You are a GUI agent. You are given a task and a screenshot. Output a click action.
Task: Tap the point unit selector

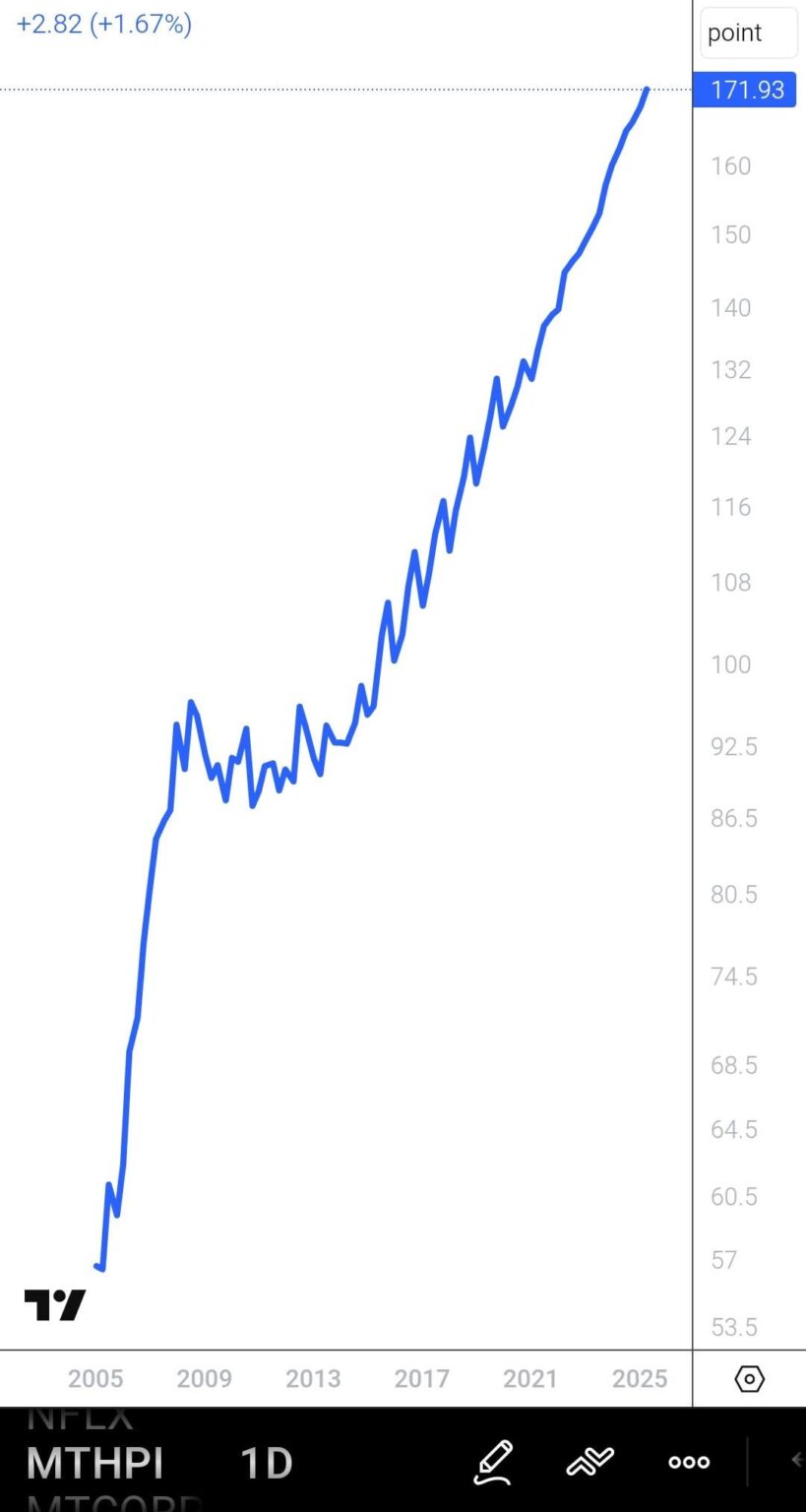pos(748,32)
